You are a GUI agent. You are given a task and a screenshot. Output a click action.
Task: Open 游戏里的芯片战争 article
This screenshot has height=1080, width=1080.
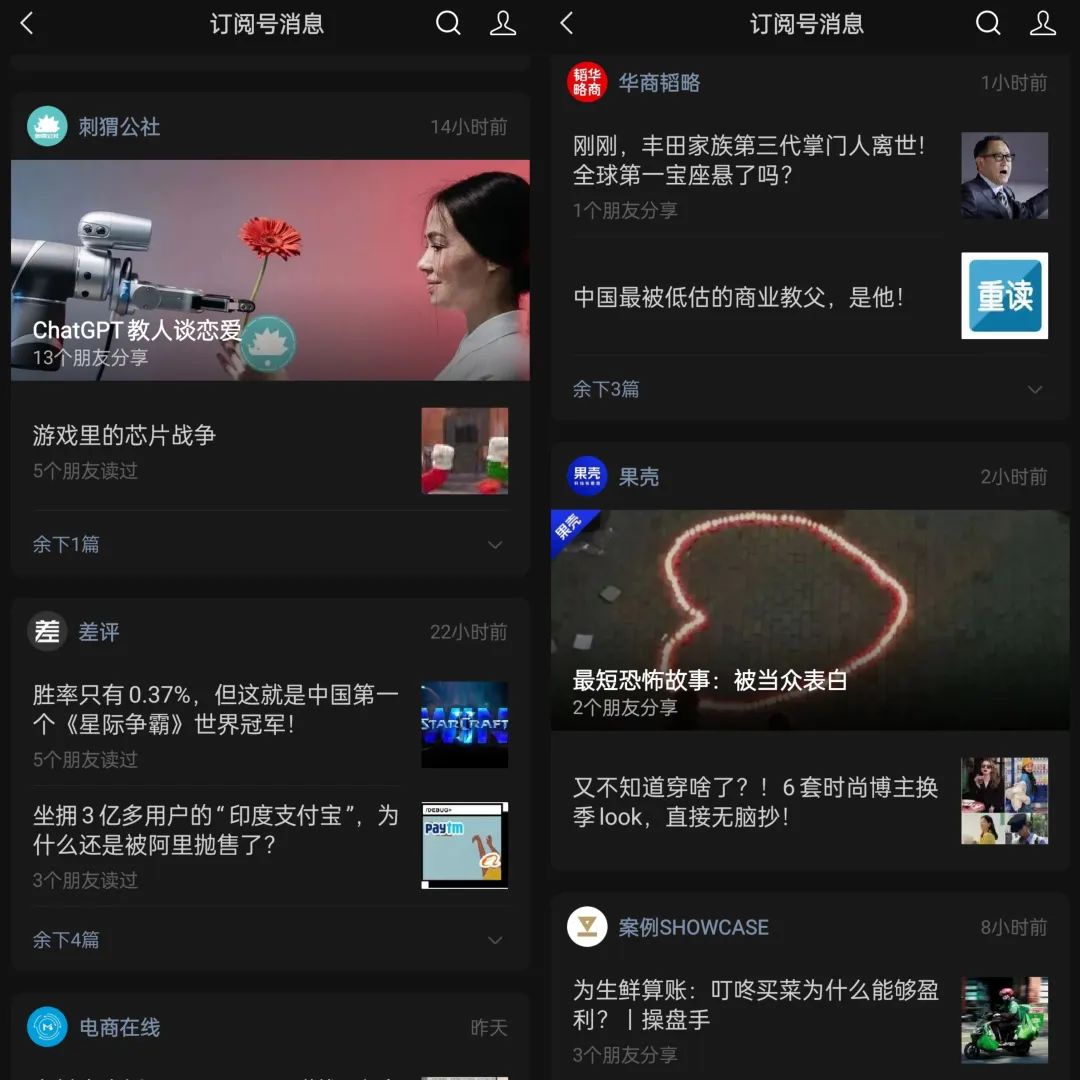(125, 436)
